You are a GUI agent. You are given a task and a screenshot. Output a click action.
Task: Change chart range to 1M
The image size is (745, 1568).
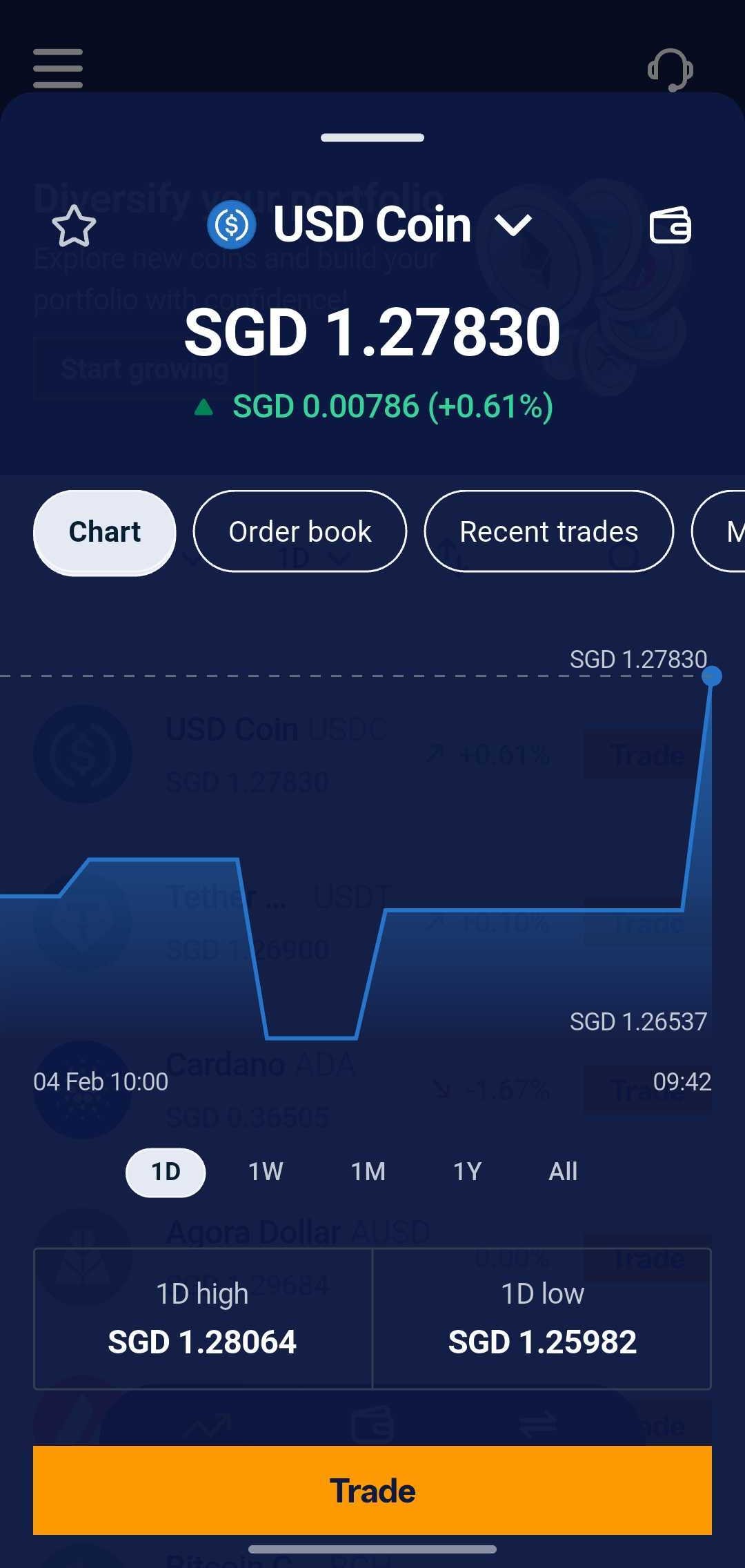368,1172
